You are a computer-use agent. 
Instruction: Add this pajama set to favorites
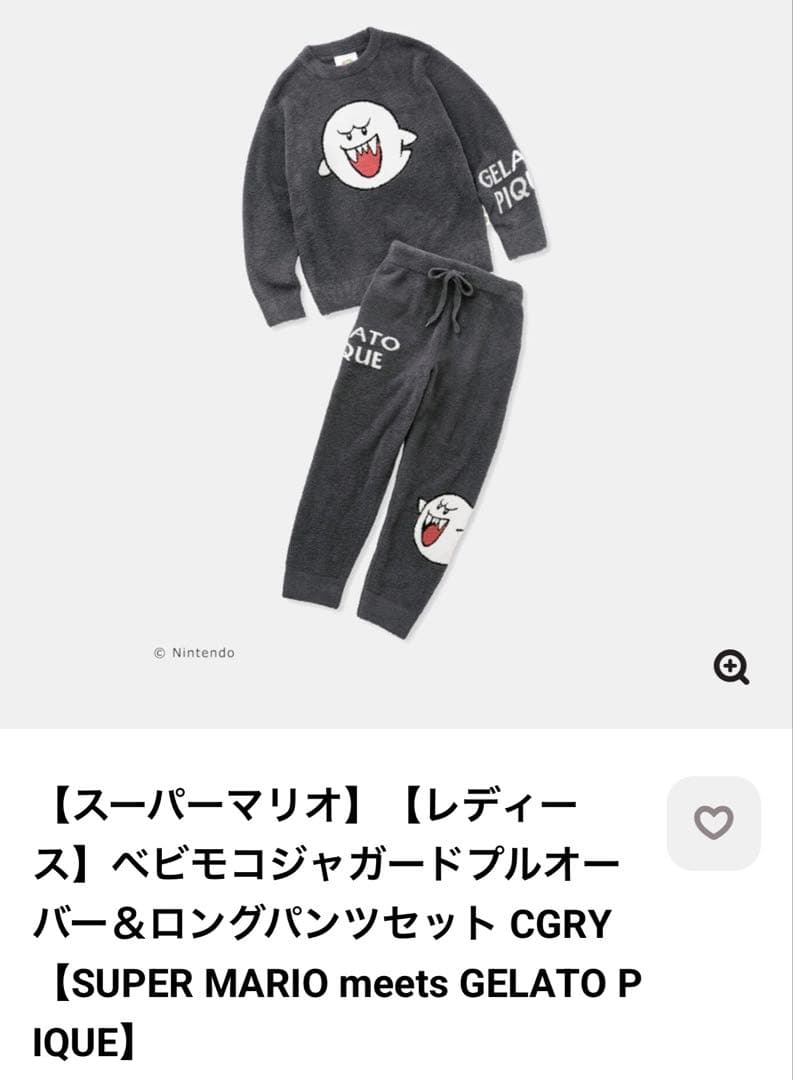click(x=713, y=823)
